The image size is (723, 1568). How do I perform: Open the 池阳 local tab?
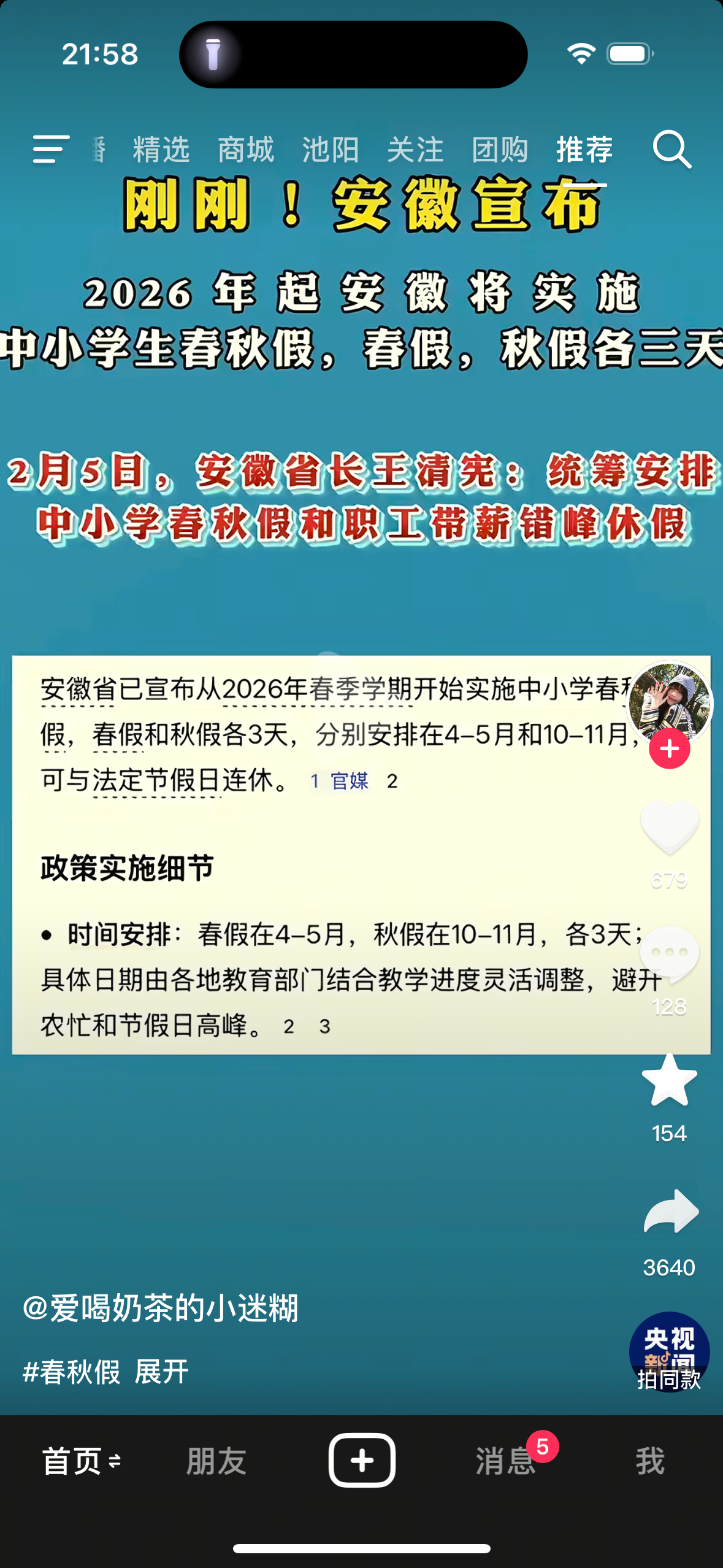pos(331,150)
